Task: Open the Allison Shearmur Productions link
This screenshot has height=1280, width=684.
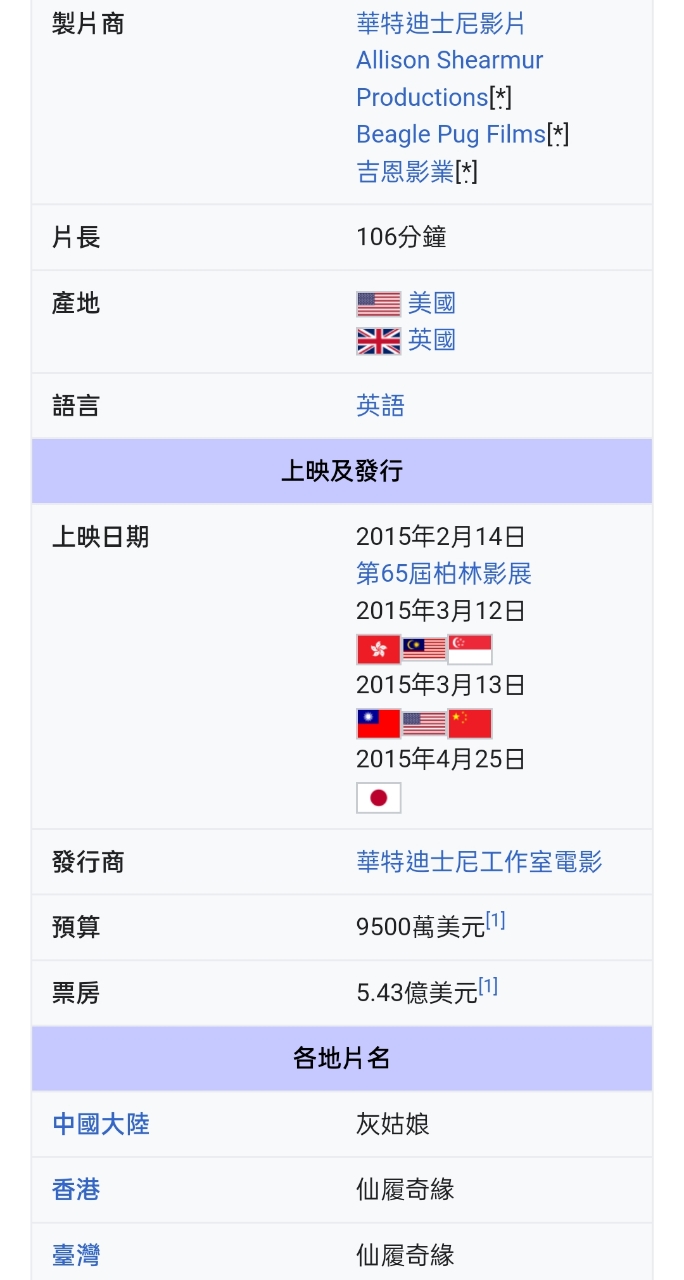Action: click(x=449, y=78)
